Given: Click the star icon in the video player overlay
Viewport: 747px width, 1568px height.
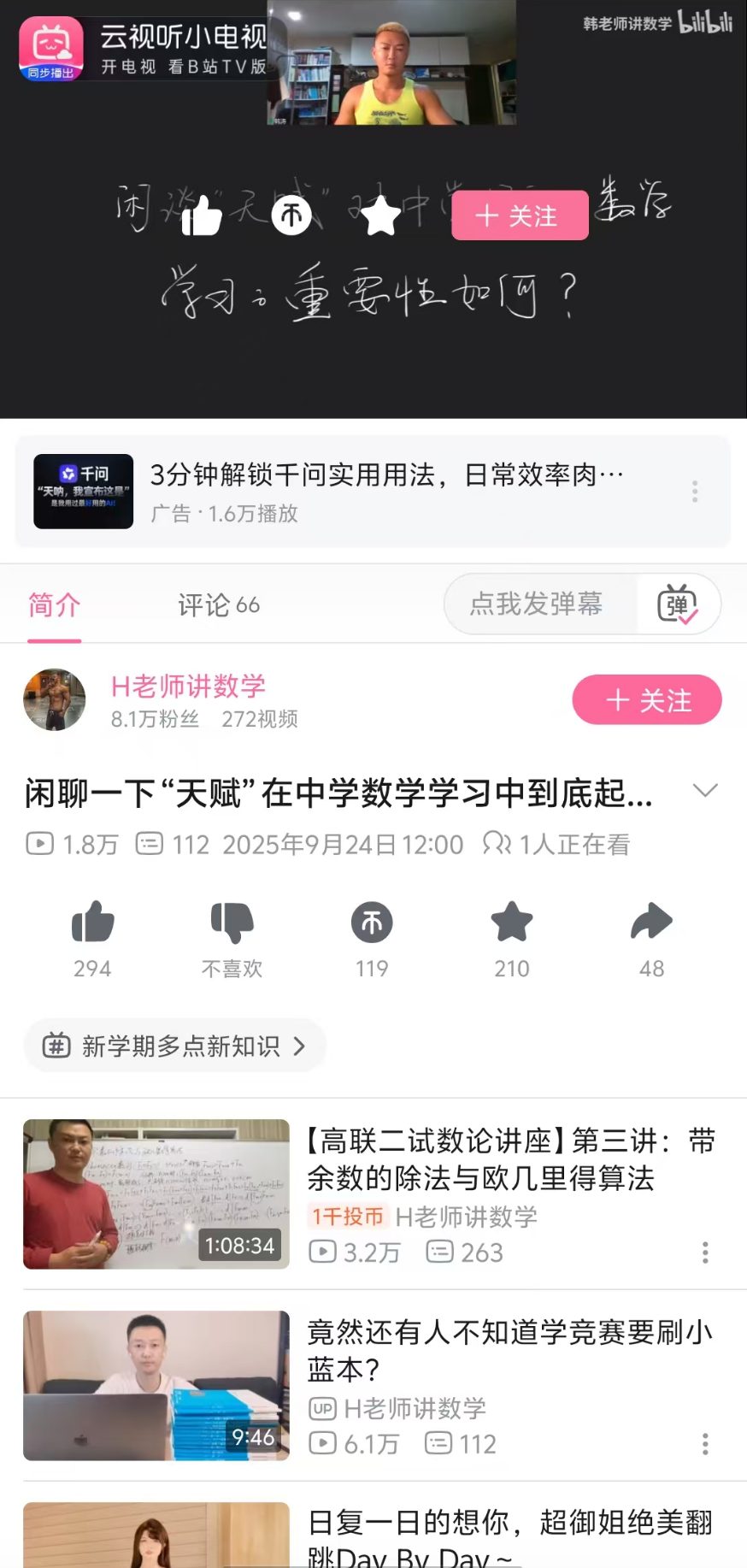Looking at the screenshot, I should pos(381,214).
